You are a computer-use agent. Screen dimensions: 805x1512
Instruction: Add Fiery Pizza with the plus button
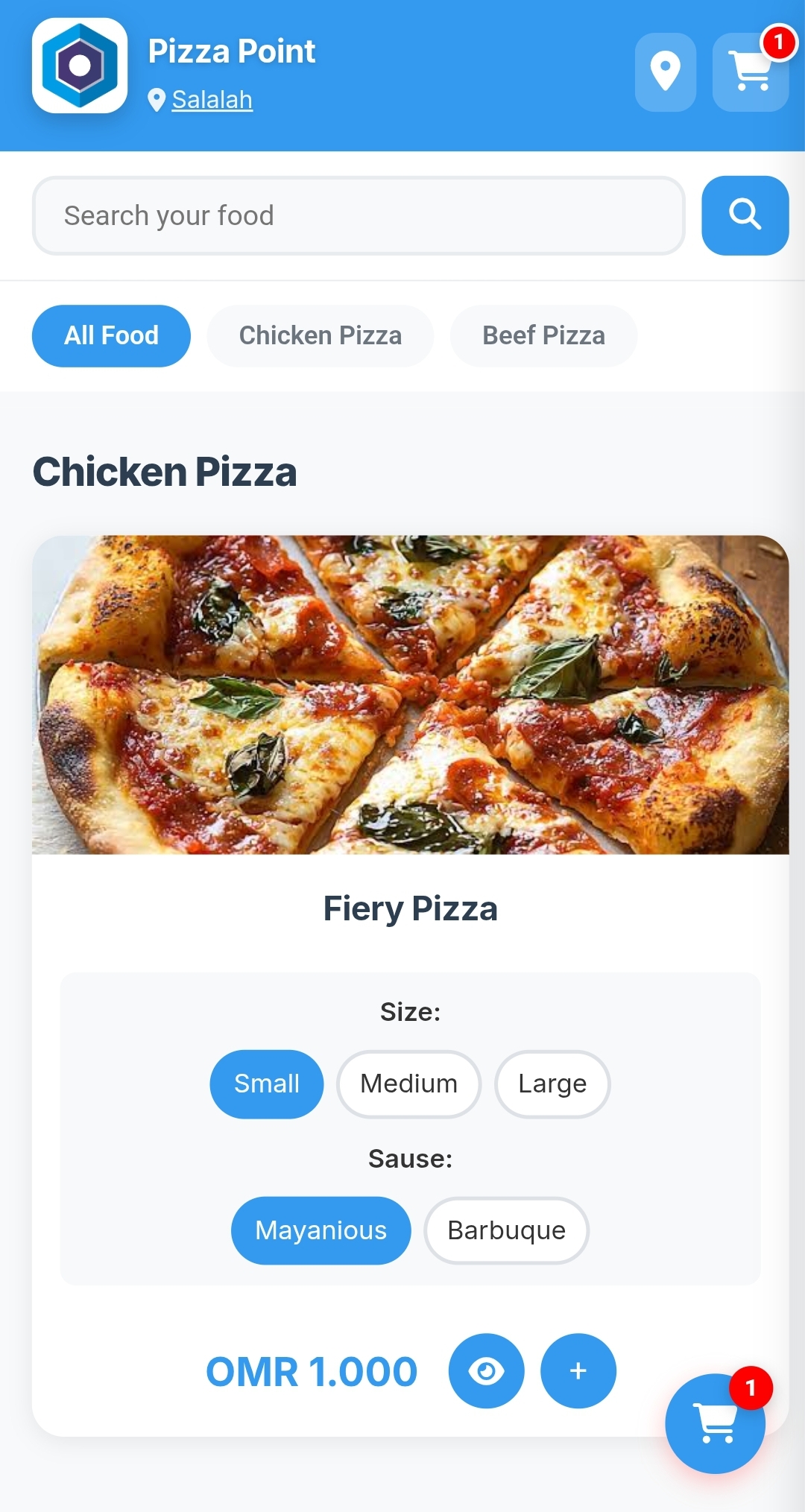pyautogui.click(x=578, y=1370)
